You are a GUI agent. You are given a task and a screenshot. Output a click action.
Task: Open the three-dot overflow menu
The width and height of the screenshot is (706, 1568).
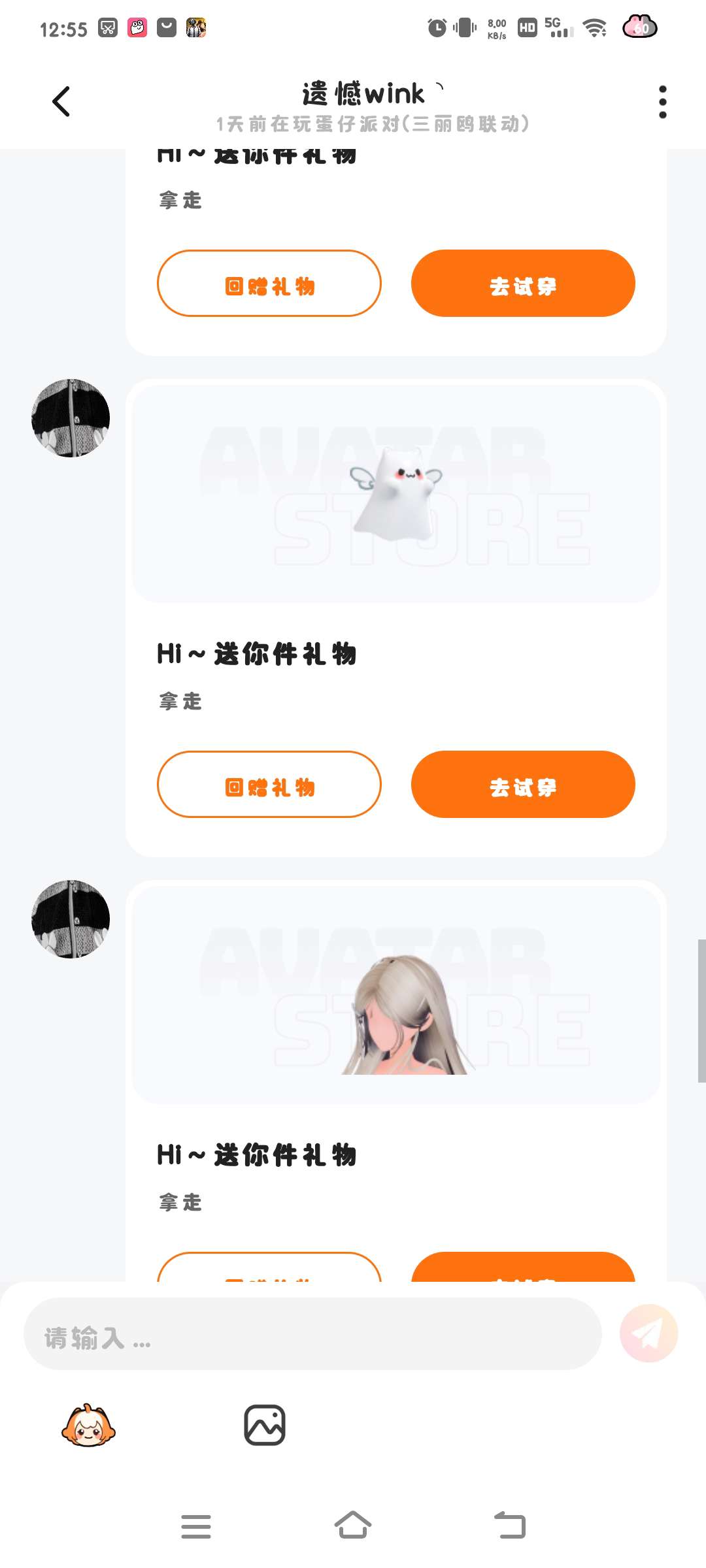[x=662, y=102]
